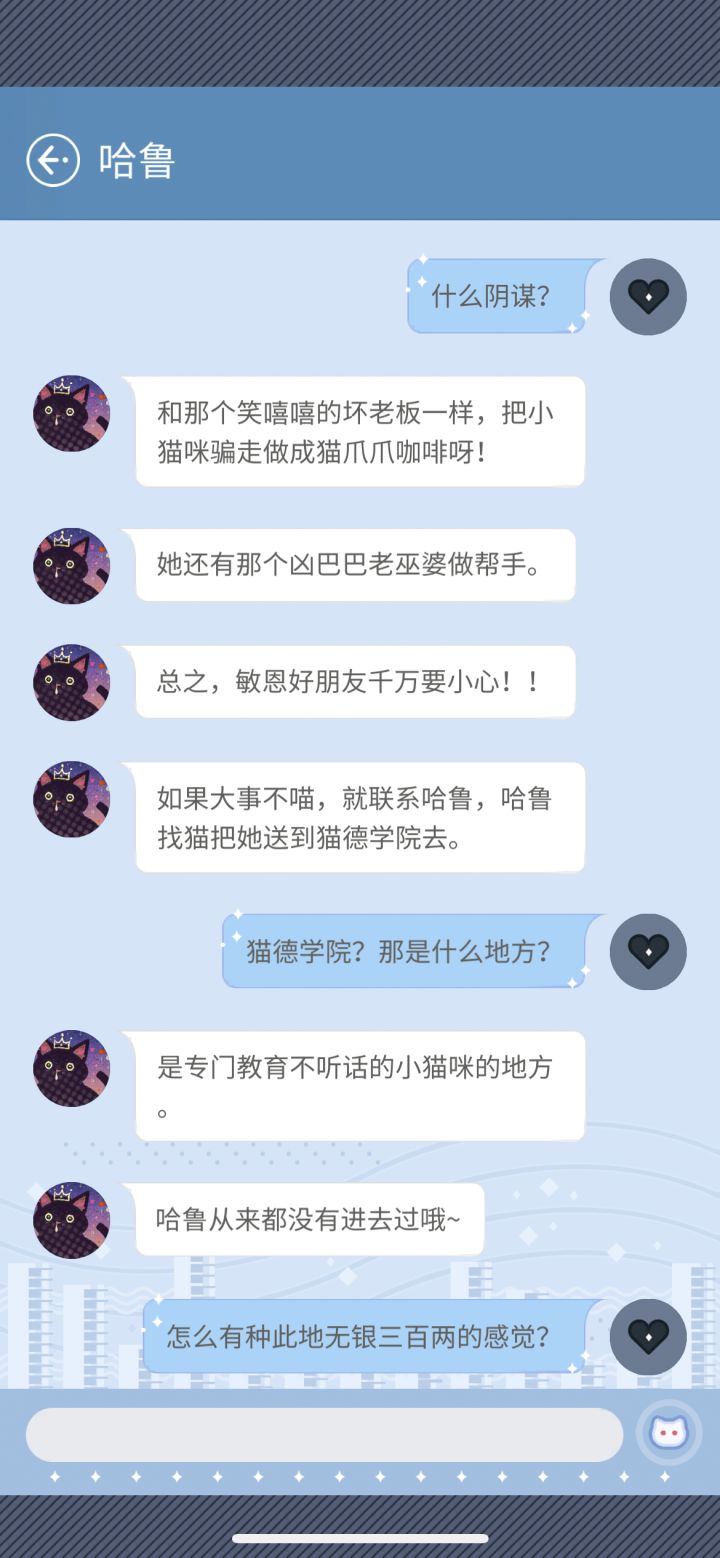Tap the 哈鲁从来都没有进去过哦 bubble
720x1558 pixels.
pos(309,1219)
